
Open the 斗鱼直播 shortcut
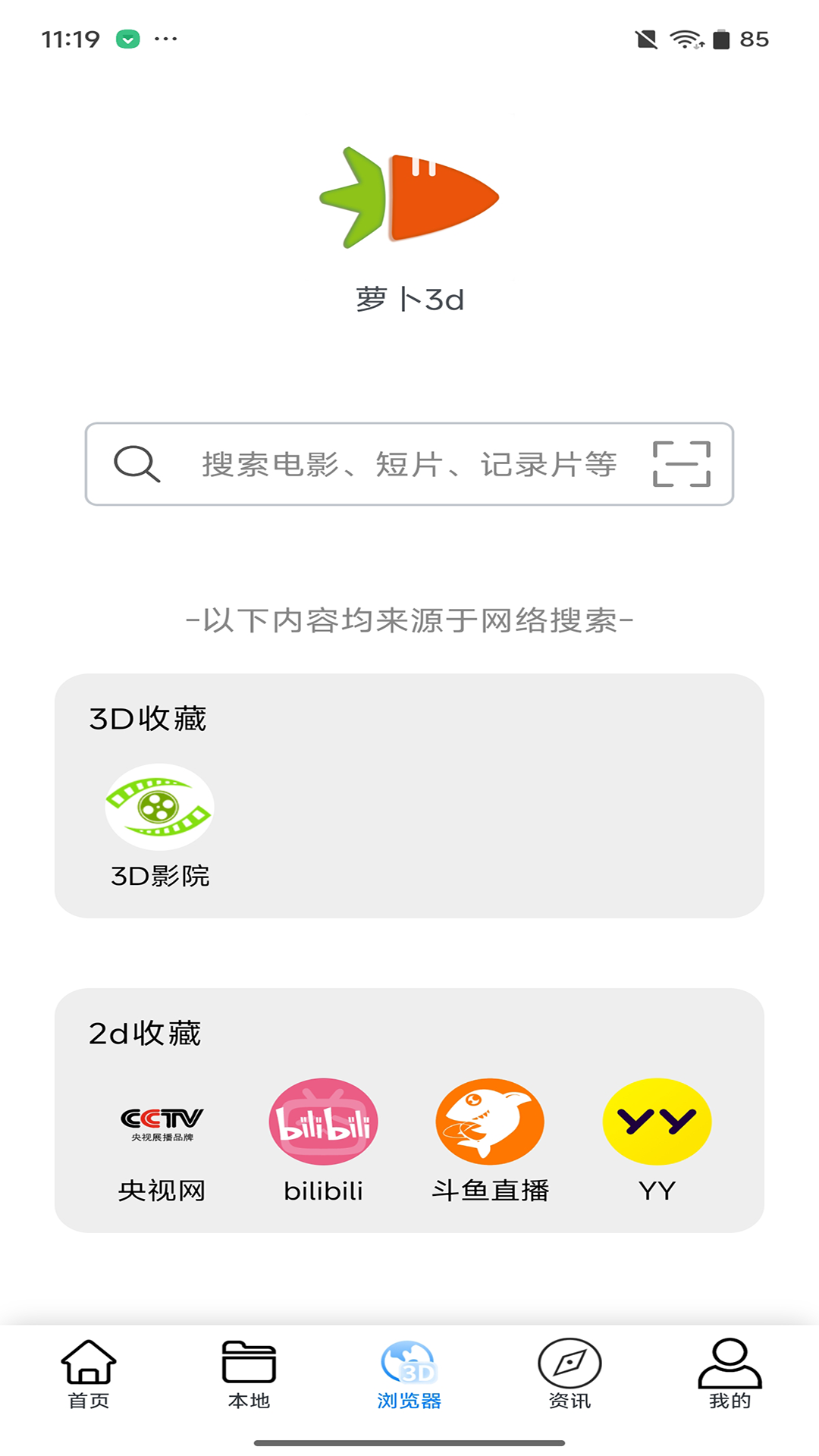[490, 1141]
